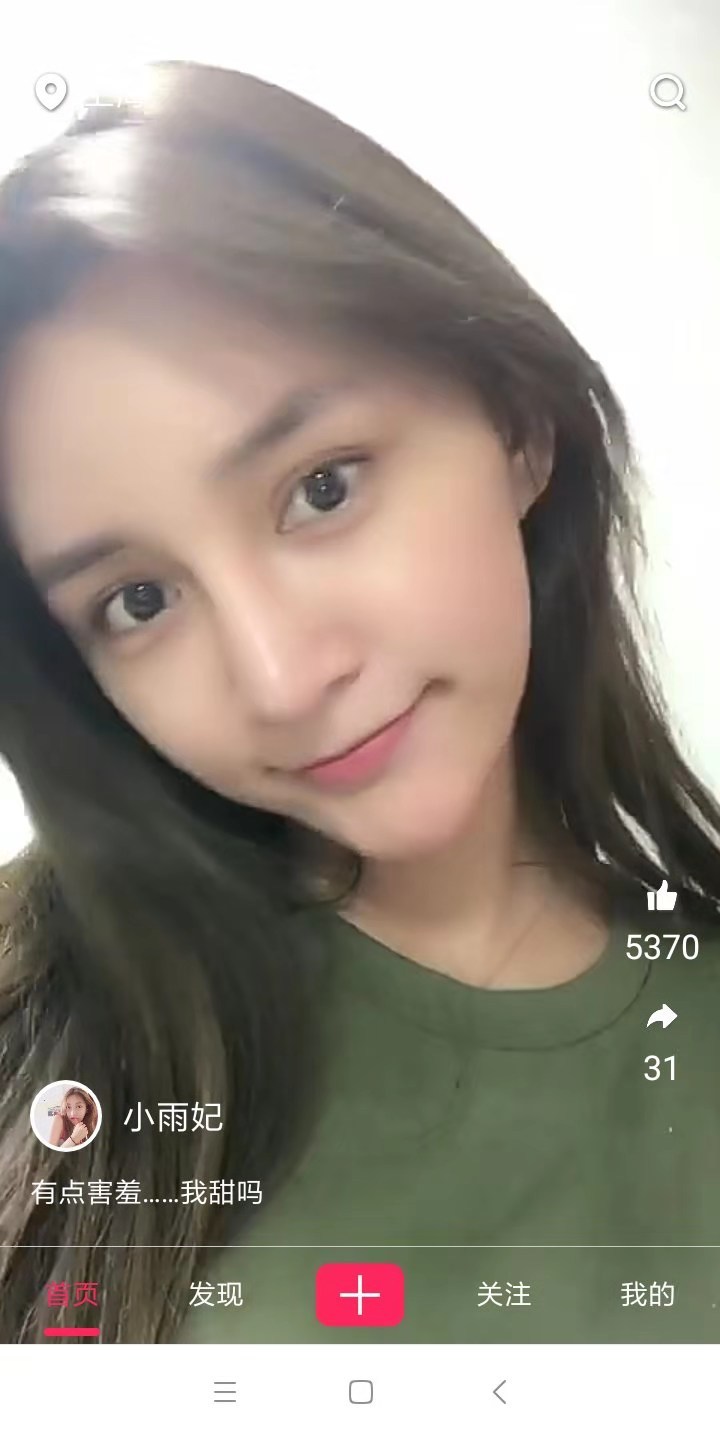The height and width of the screenshot is (1440, 720).
Task: Like this video with thumbs up
Action: [661, 896]
